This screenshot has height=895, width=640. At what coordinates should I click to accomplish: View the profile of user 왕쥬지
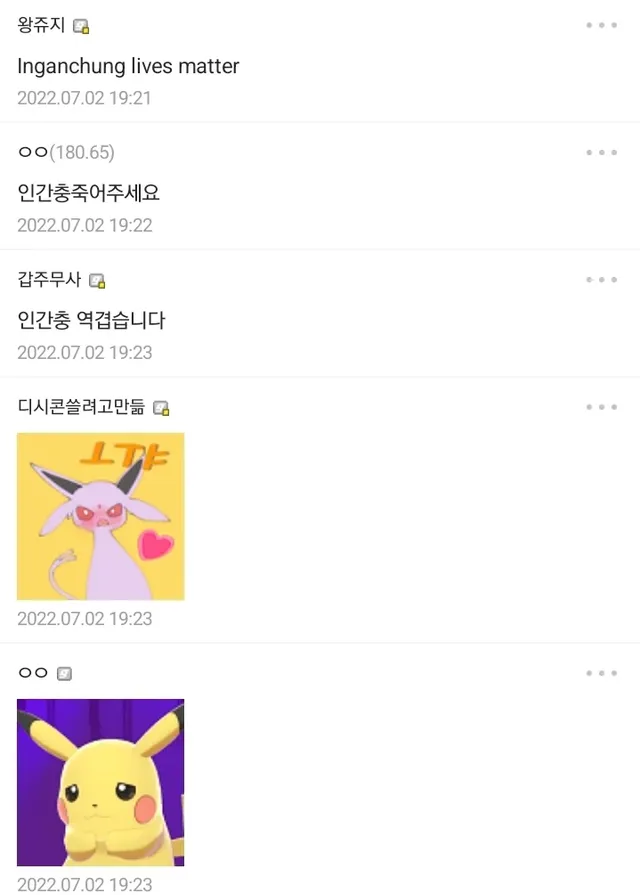coord(42,25)
